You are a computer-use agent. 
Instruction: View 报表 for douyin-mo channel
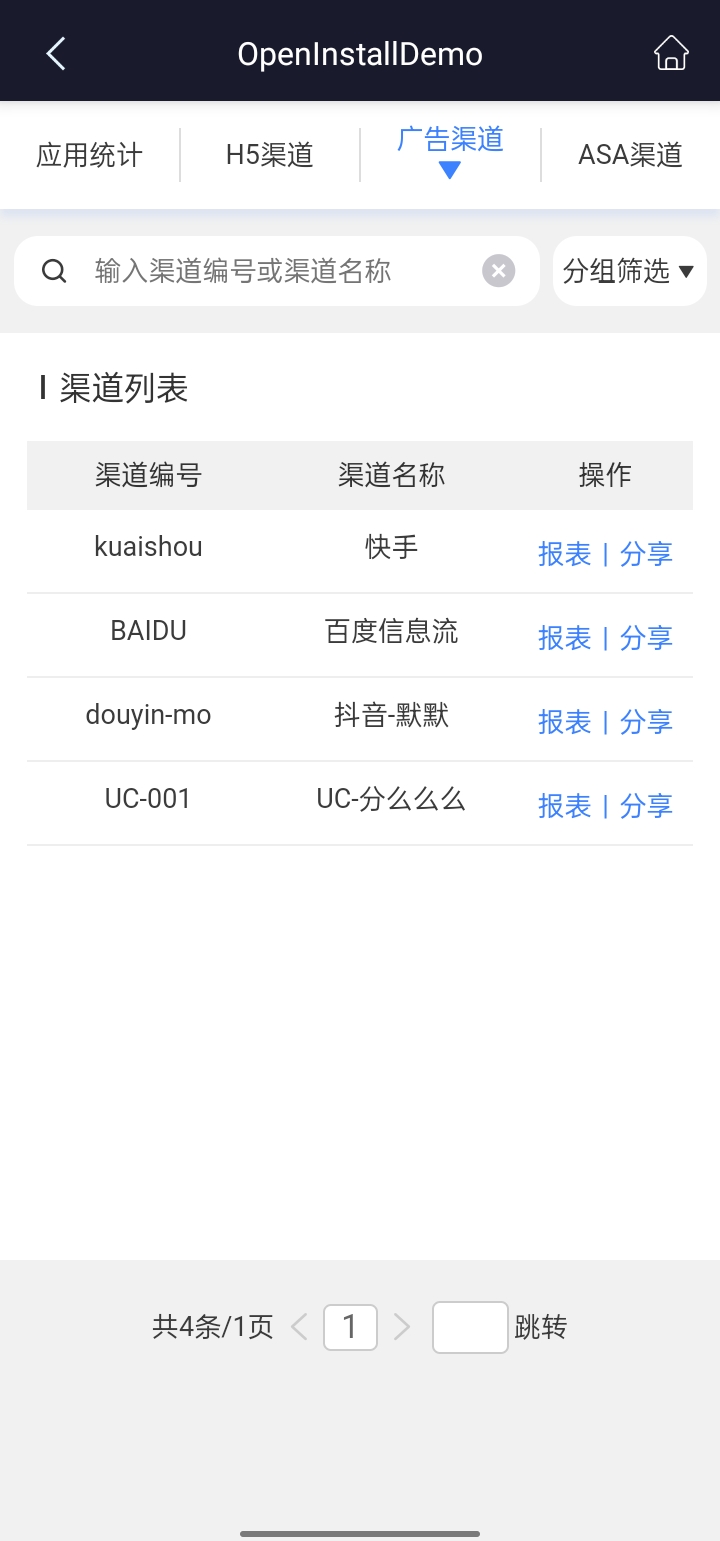coord(566,721)
